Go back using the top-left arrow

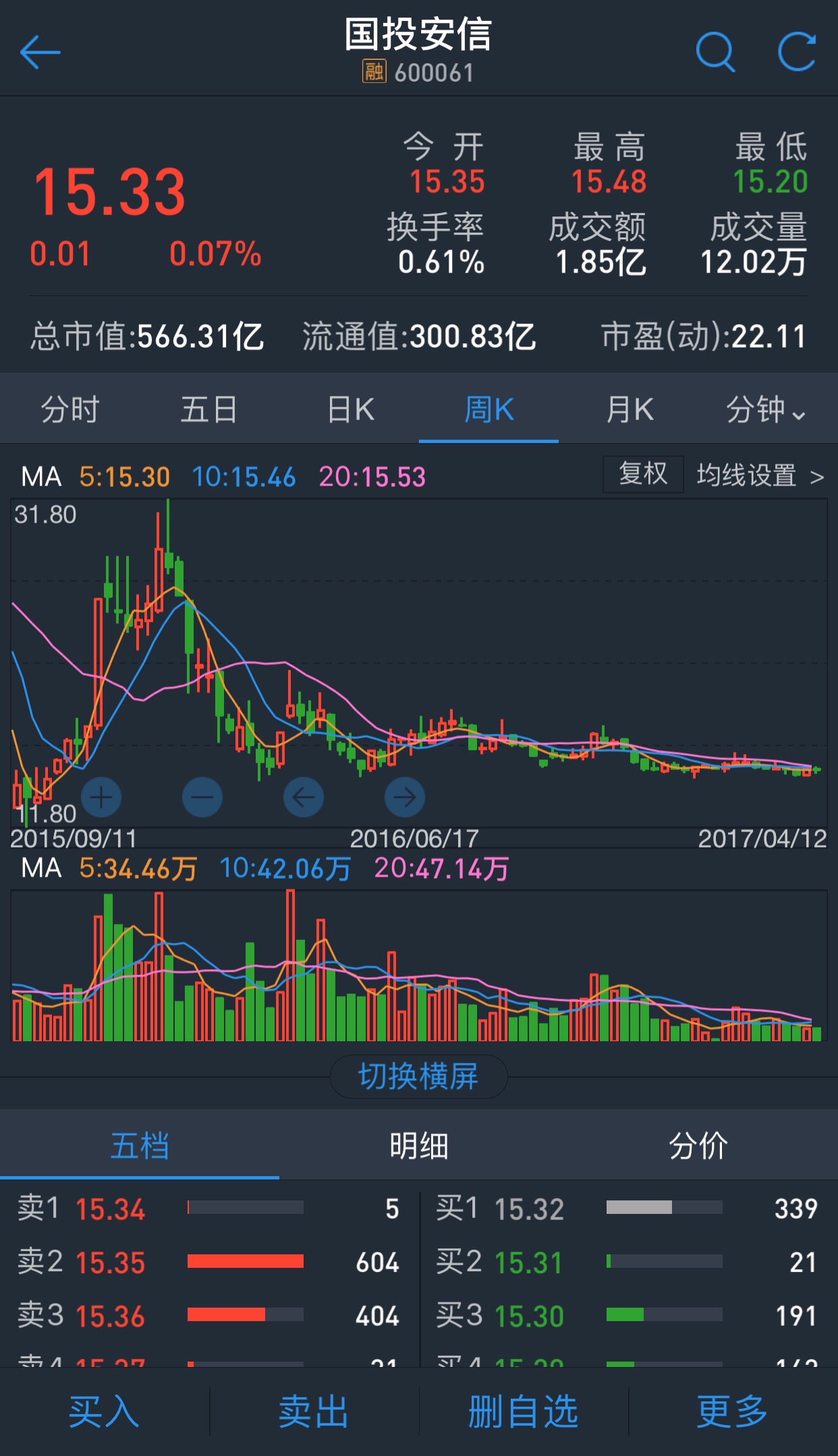(40, 53)
